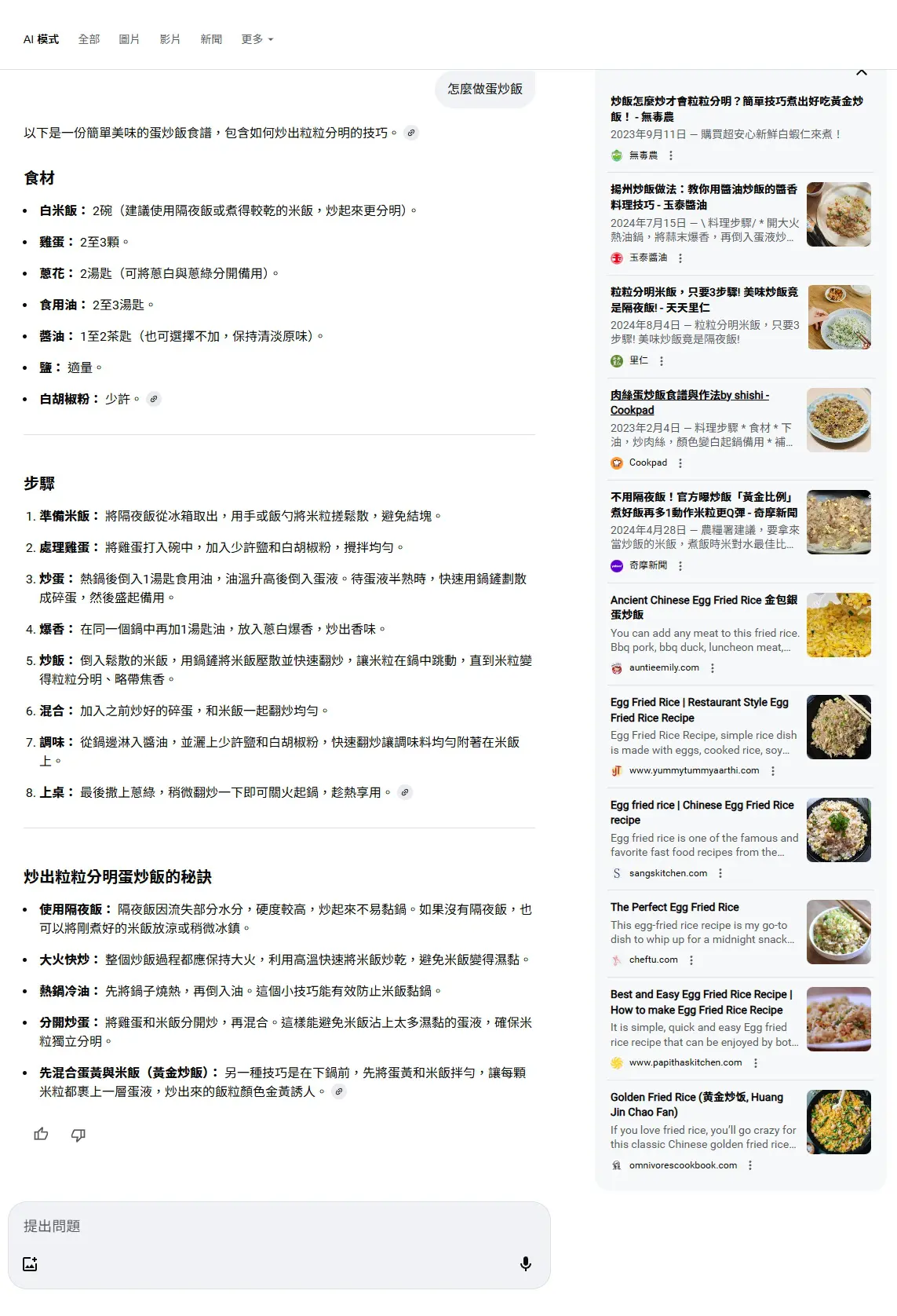
Task: Collapse the sources panel with the chevron
Action: click(861, 73)
